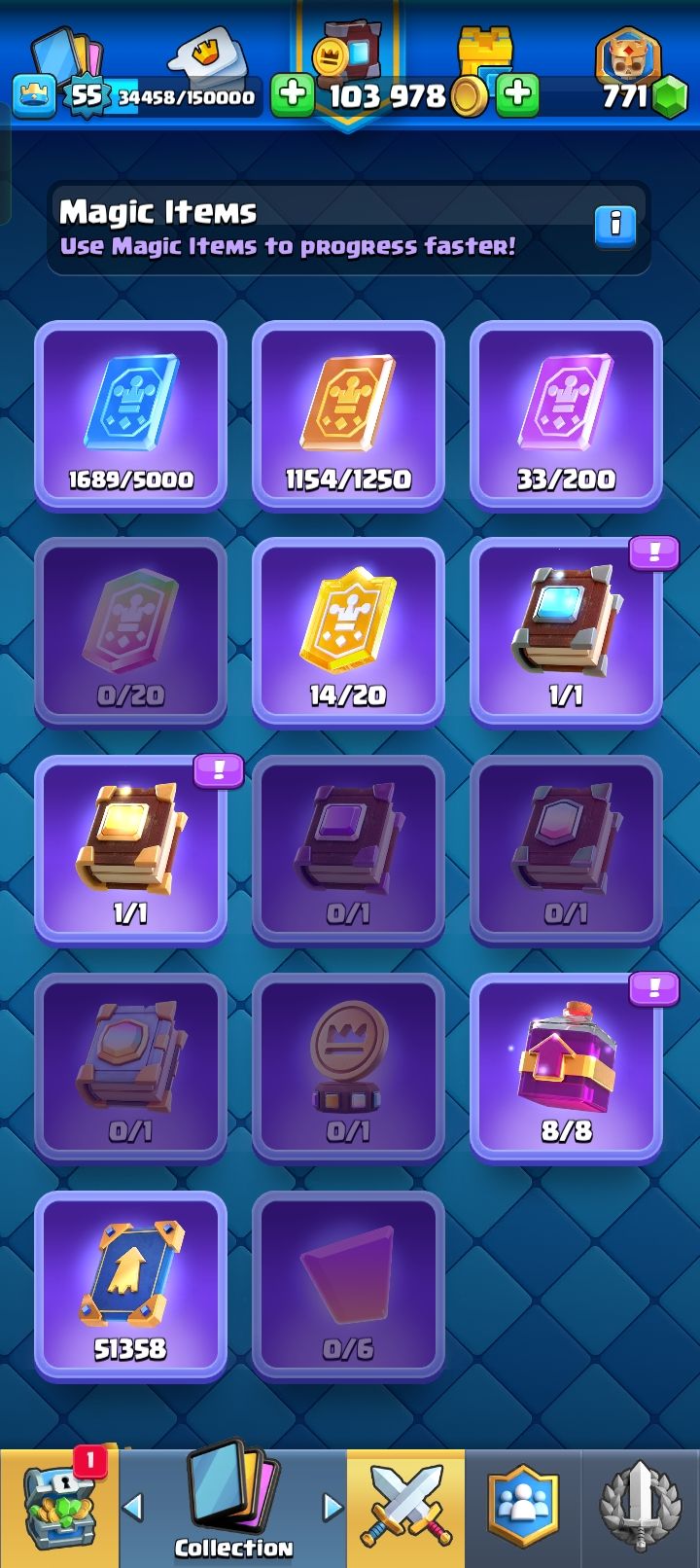The width and height of the screenshot is (700, 1568).
Task: Select the orange Rare Wild Card 1154/1250
Action: point(348,415)
